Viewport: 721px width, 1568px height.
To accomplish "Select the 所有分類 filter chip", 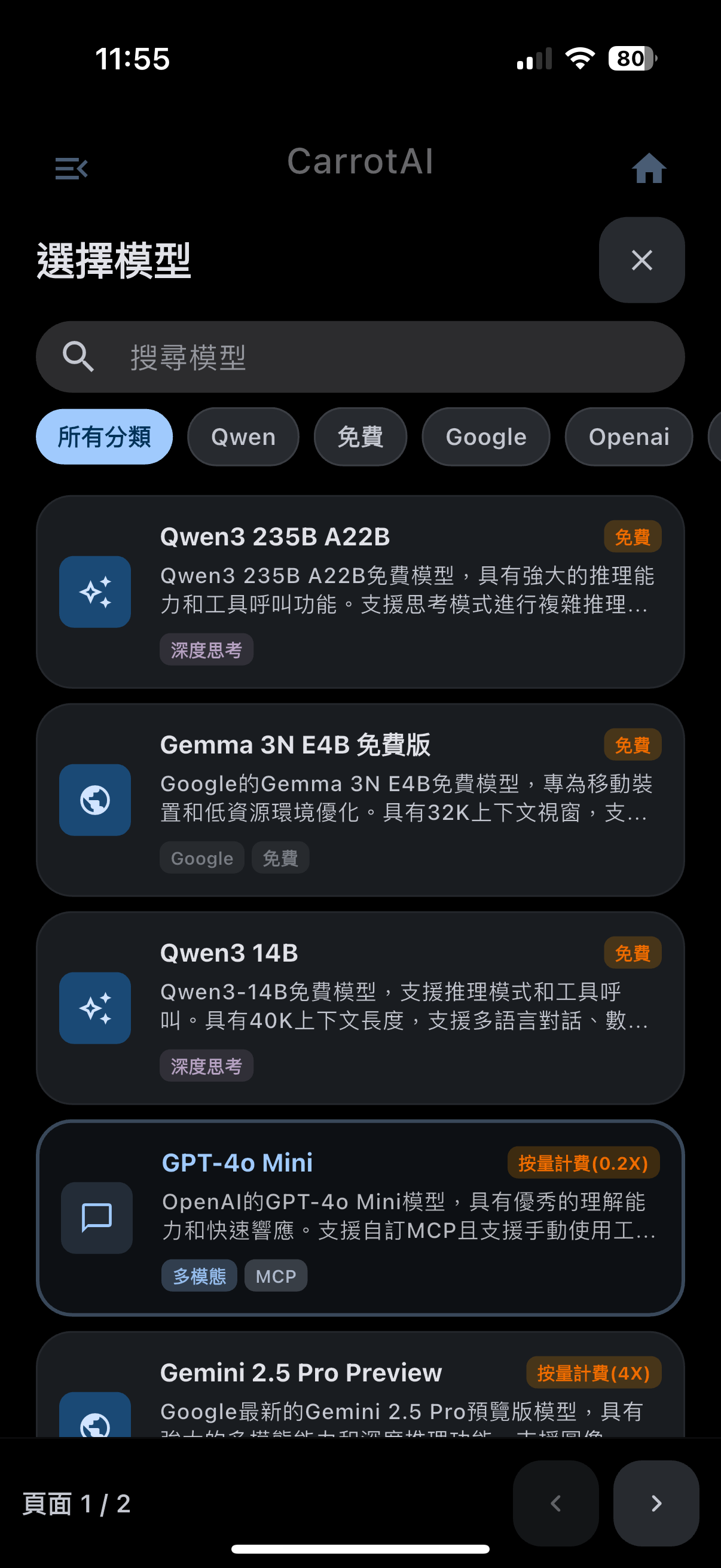I will (x=104, y=437).
